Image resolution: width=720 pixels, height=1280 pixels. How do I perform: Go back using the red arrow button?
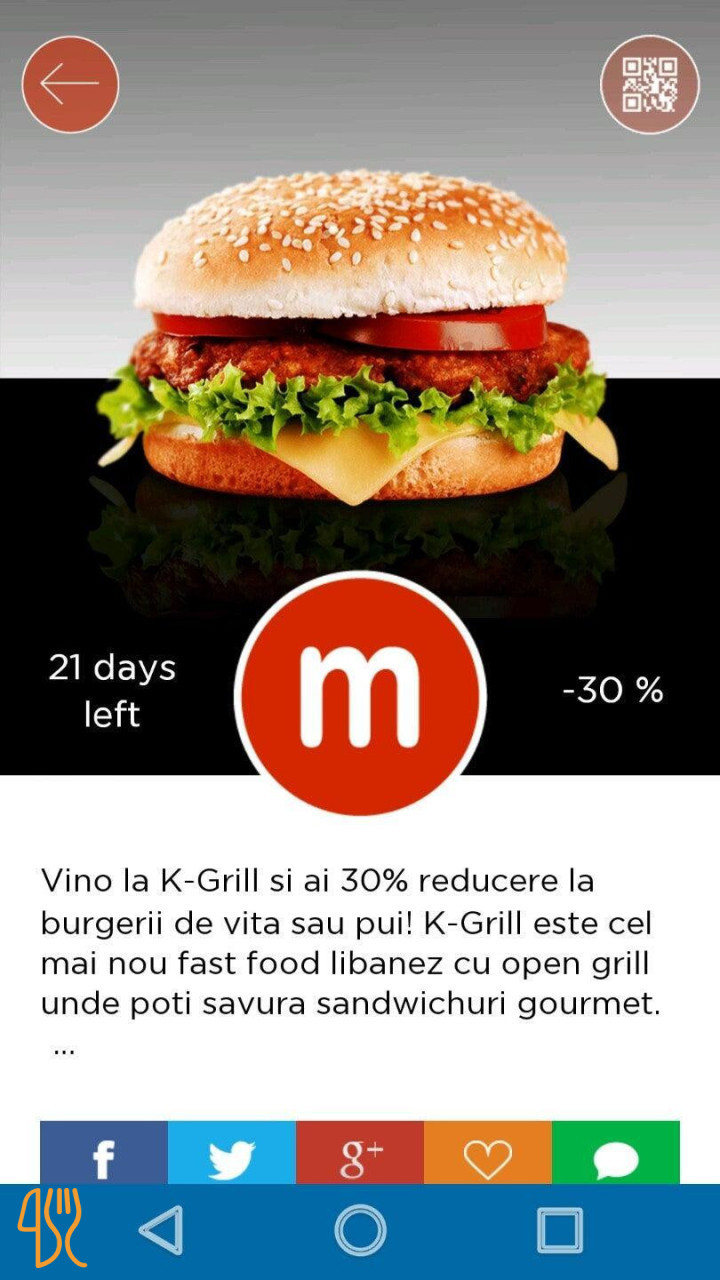coord(70,85)
